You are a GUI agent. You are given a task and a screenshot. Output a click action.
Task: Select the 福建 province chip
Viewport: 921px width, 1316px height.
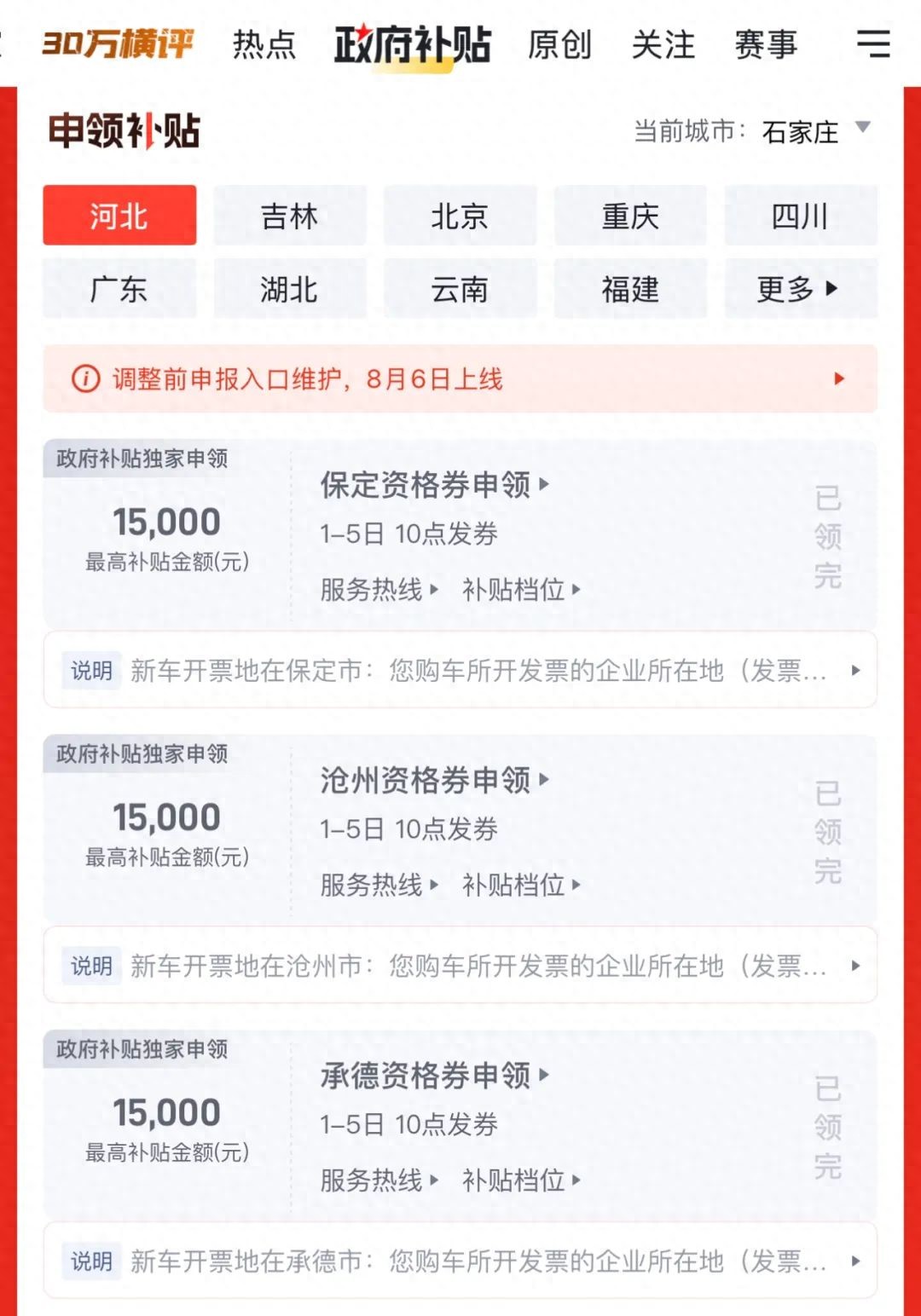click(x=630, y=289)
